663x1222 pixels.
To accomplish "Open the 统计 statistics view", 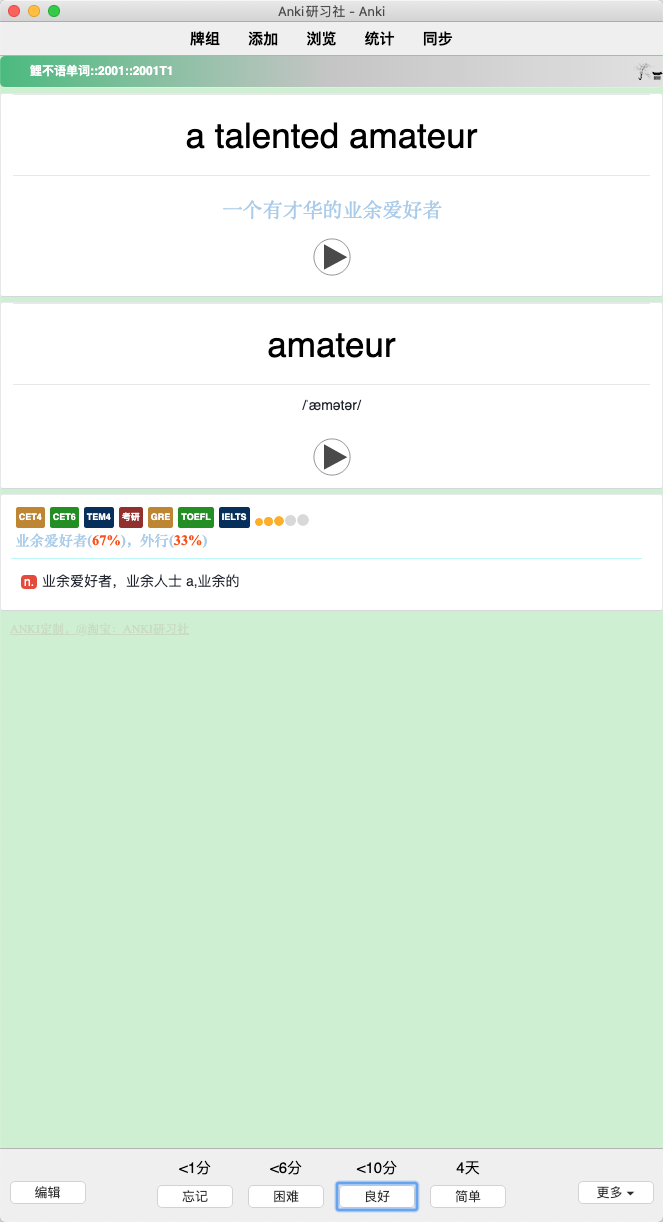I will [x=379, y=39].
